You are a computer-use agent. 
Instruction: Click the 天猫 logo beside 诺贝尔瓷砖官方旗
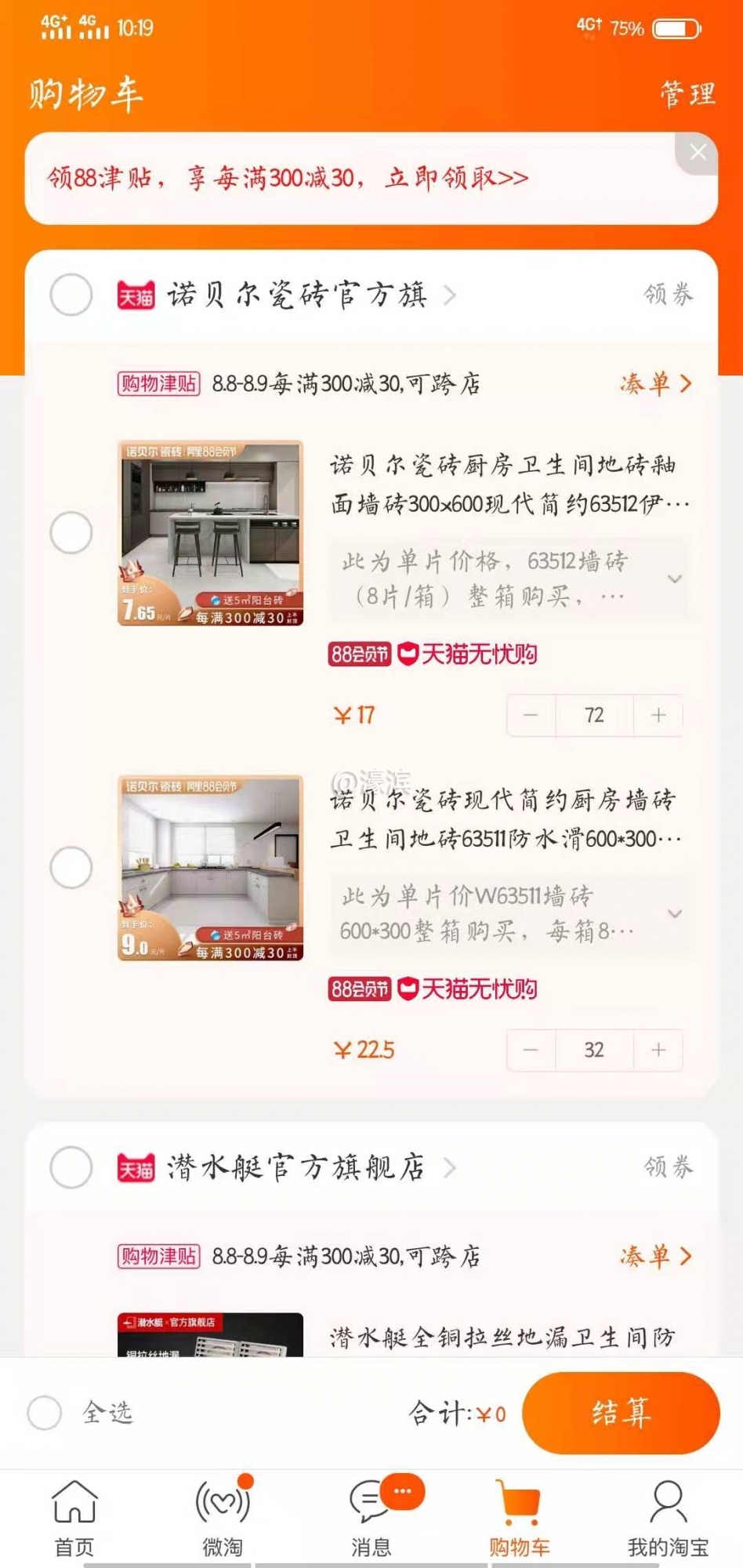tap(133, 295)
